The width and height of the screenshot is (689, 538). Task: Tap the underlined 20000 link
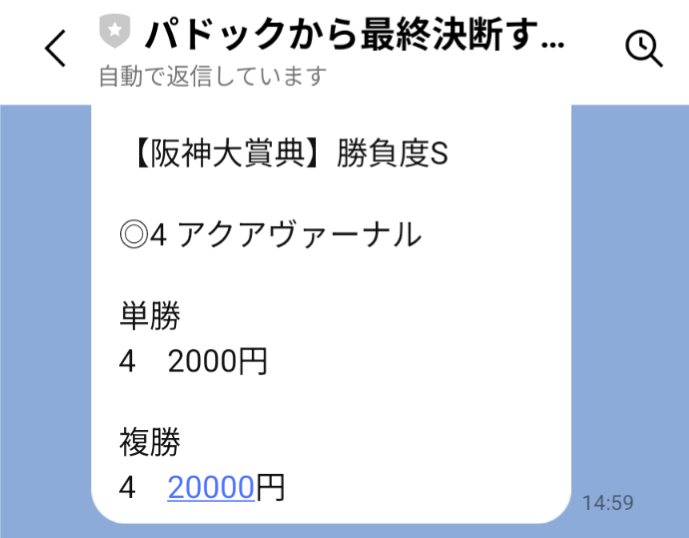tap(211, 488)
